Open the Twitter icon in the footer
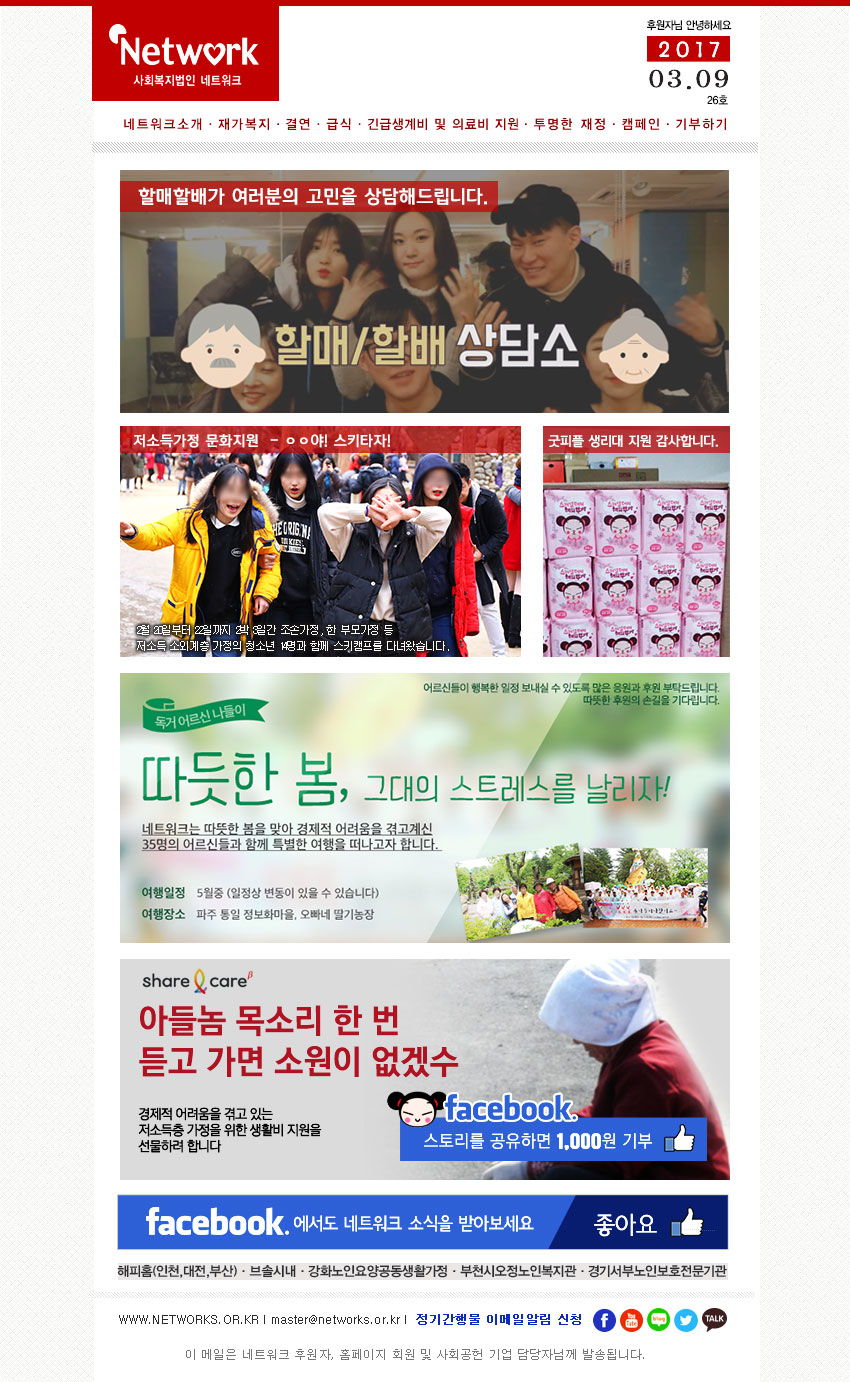The width and height of the screenshot is (850, 1382). coord(686,1320)
